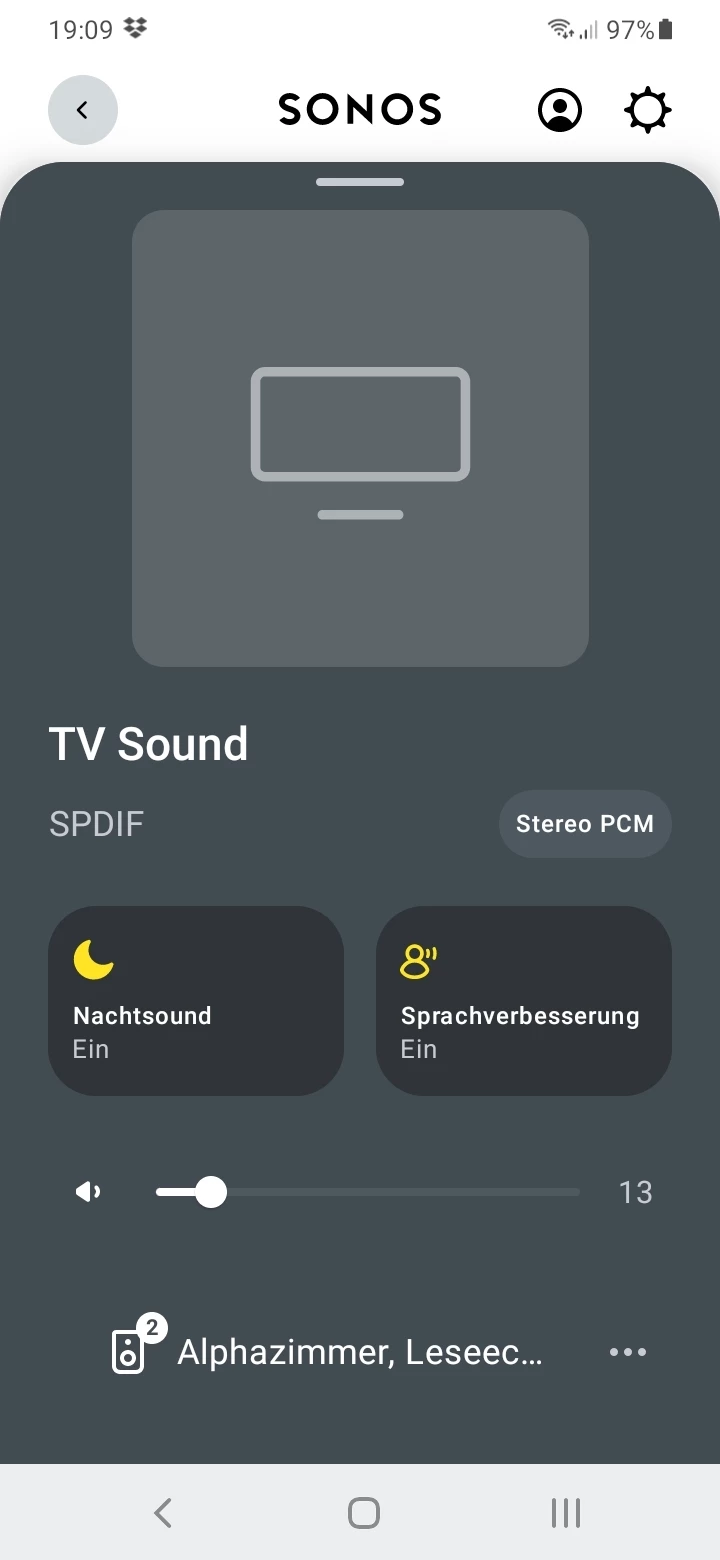
Task: Open the account profile icon
Action: (560, 110)
